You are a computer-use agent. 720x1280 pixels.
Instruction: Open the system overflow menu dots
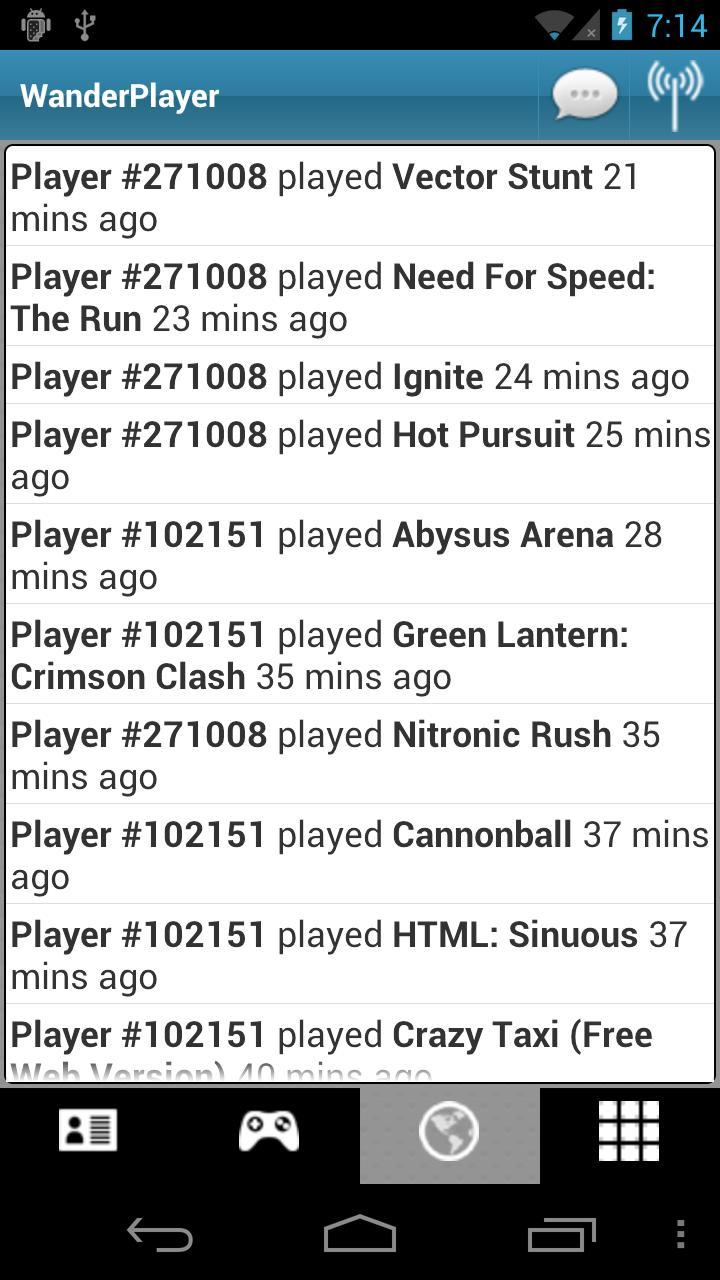point(681,1234)
